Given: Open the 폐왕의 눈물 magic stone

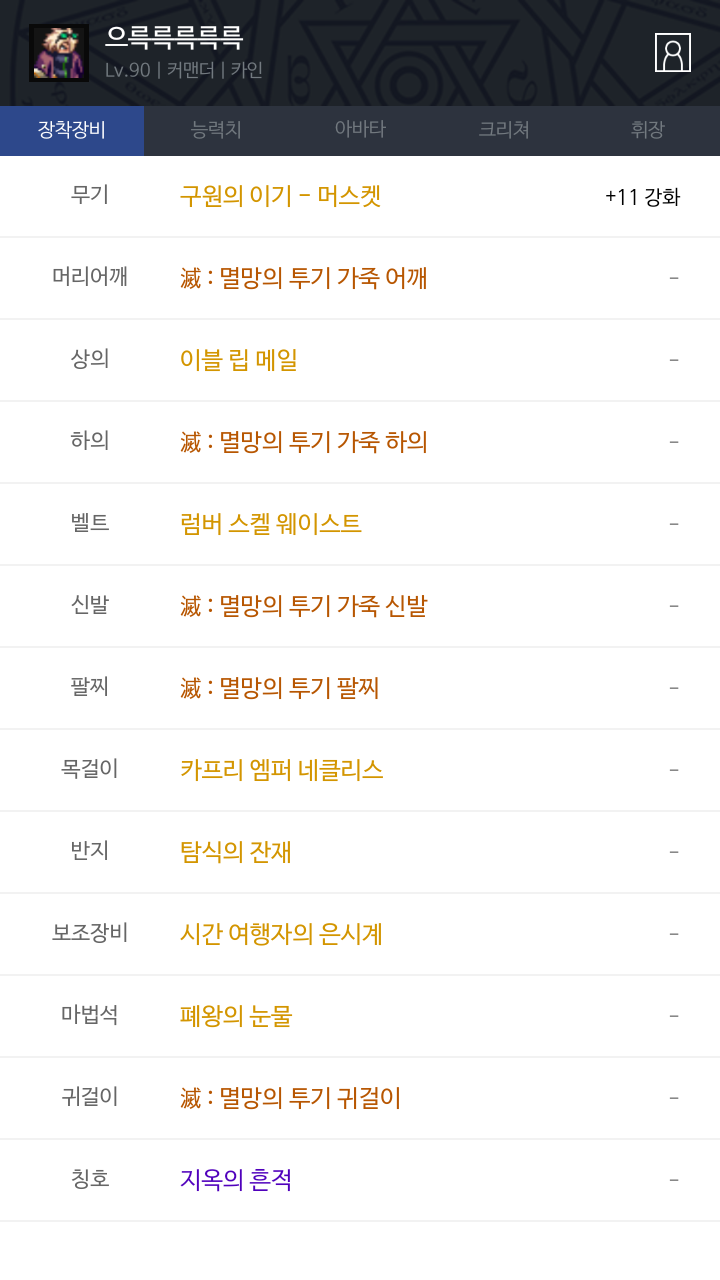Looking at the screenshot, I should (236, 1016).
